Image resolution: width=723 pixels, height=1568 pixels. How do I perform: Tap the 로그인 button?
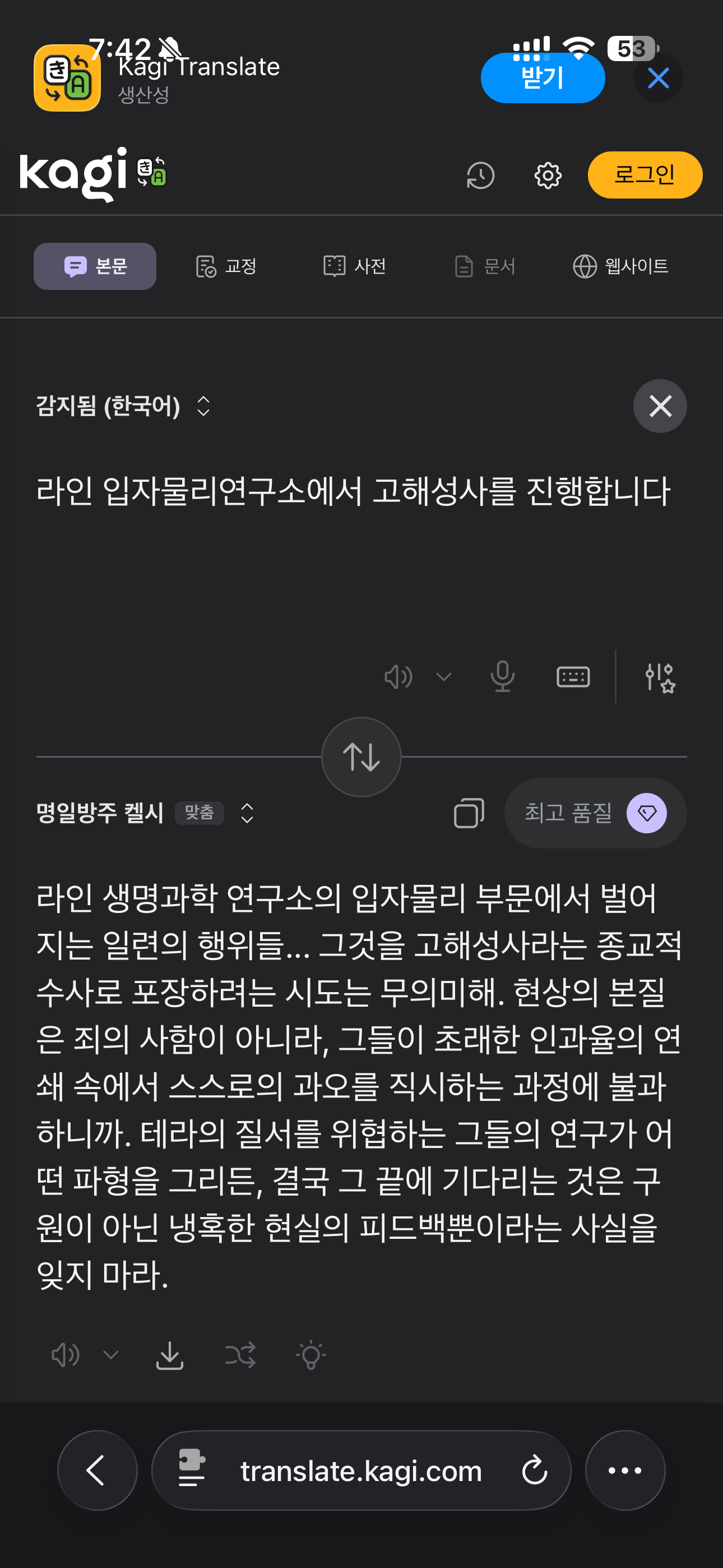[x=645, y=176]
